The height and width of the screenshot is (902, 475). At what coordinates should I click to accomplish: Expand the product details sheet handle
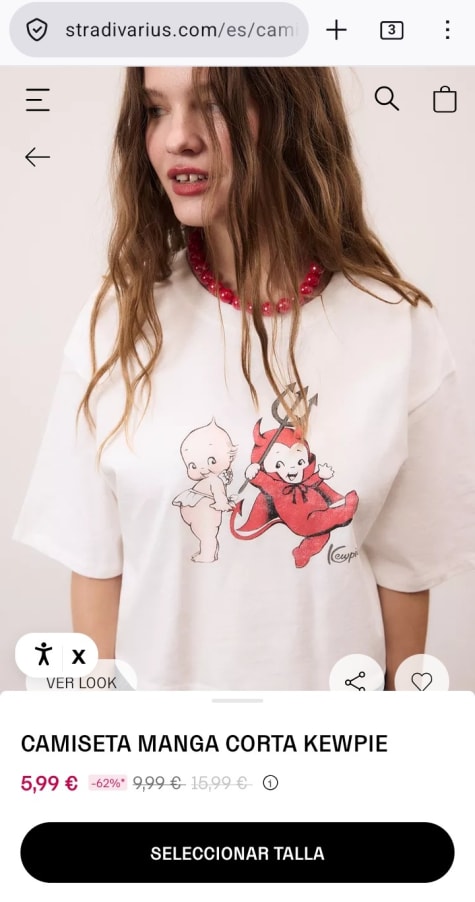(x=238, y=701)
